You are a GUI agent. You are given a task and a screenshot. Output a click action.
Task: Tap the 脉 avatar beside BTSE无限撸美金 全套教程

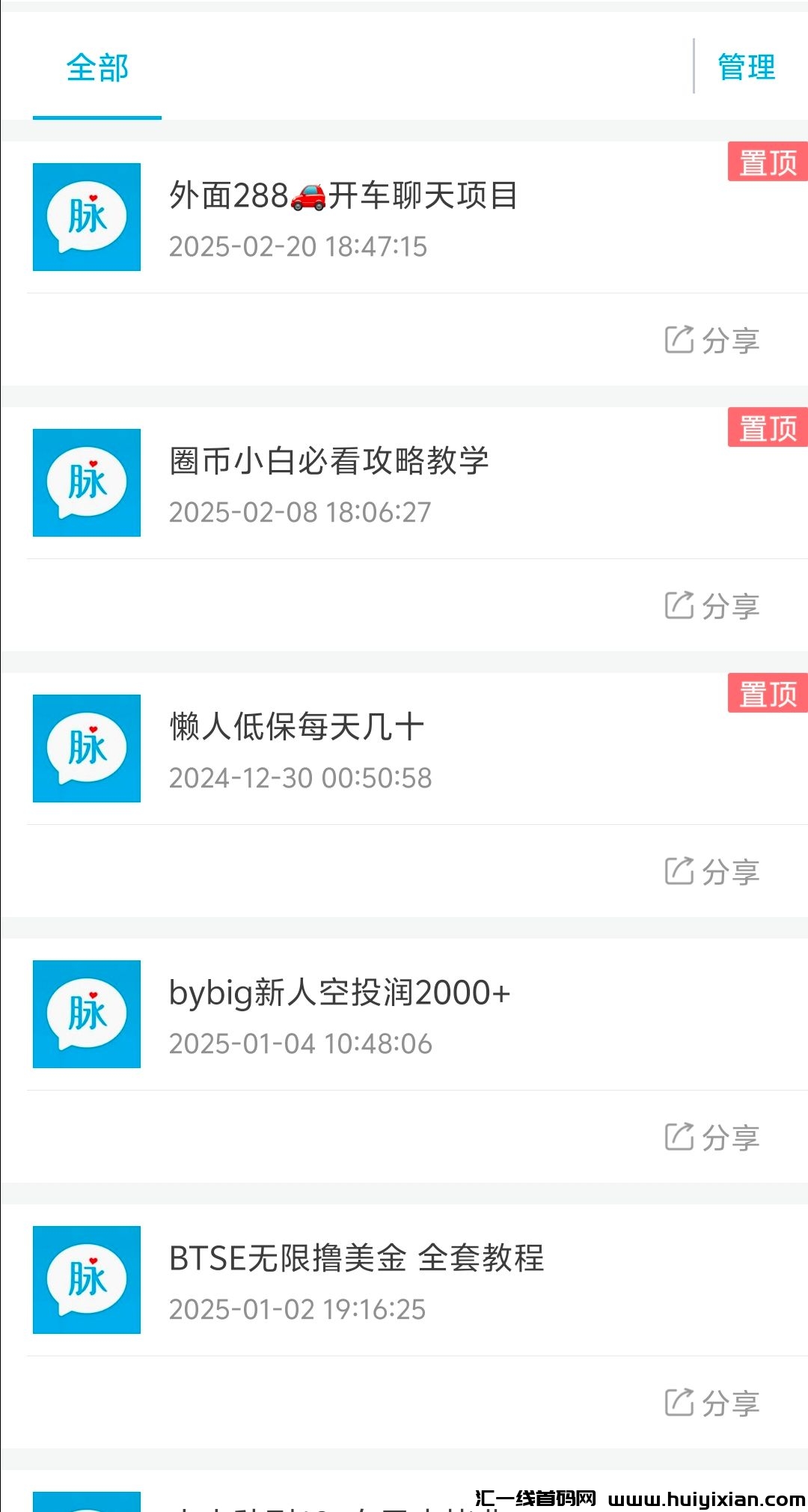pyautogui.click(x=86, y=1280)
